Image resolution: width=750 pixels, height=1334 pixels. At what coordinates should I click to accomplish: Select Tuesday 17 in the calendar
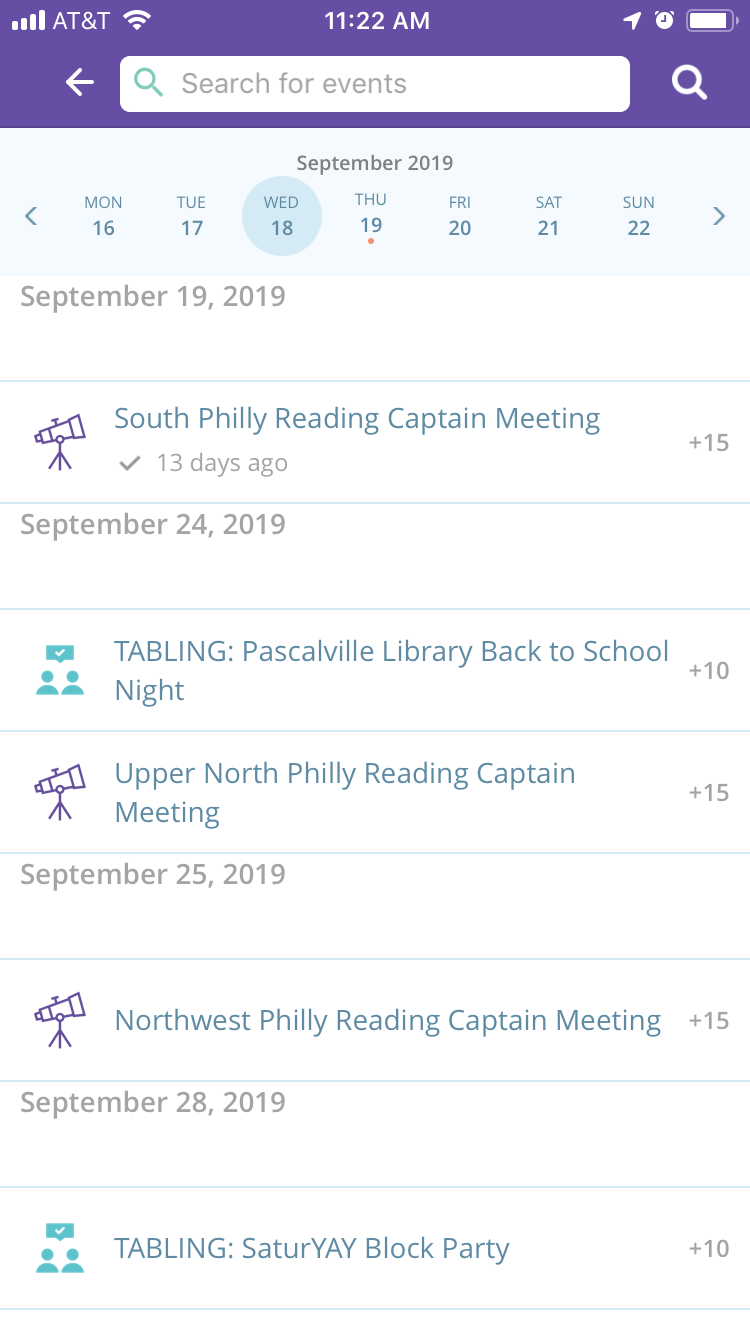[192, 216]
